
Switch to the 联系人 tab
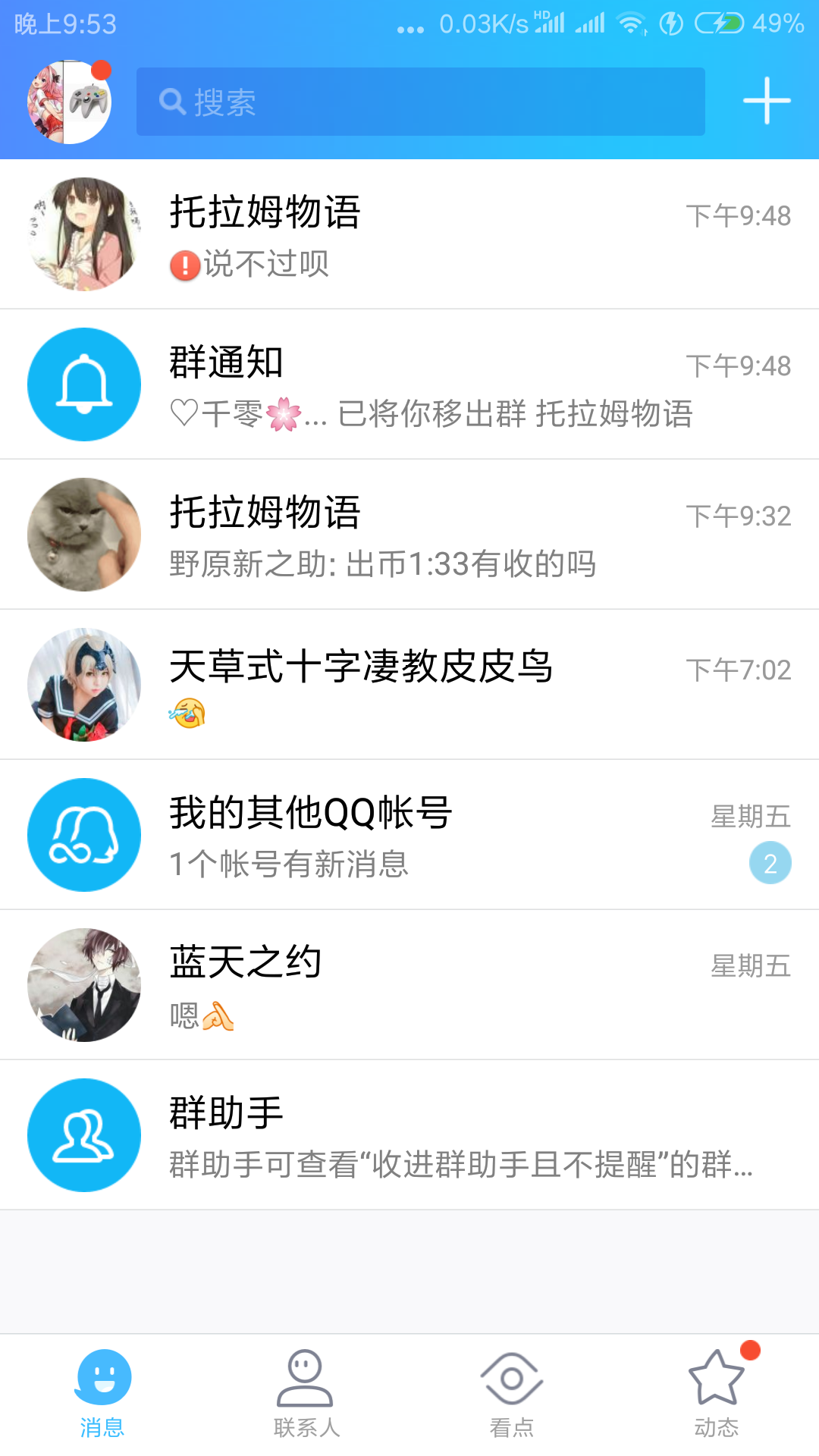(x=306, y=1393)
